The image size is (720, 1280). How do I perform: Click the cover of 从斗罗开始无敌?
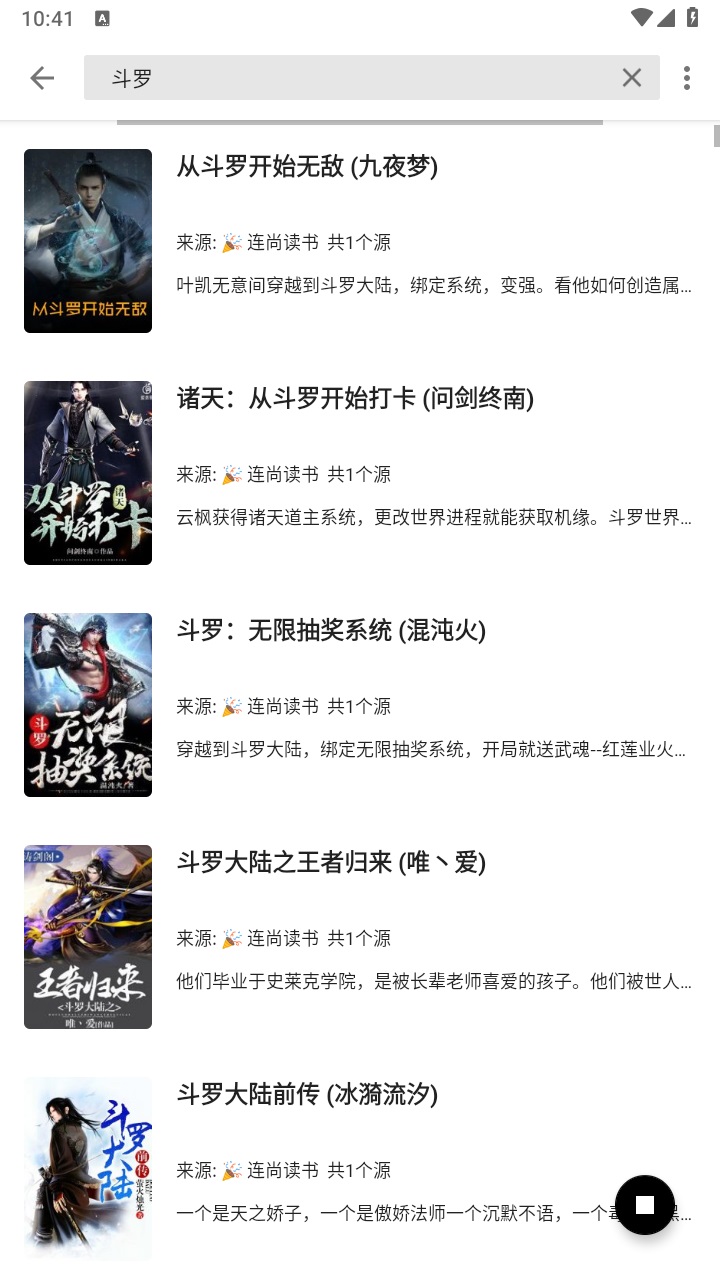click(87, 241)
